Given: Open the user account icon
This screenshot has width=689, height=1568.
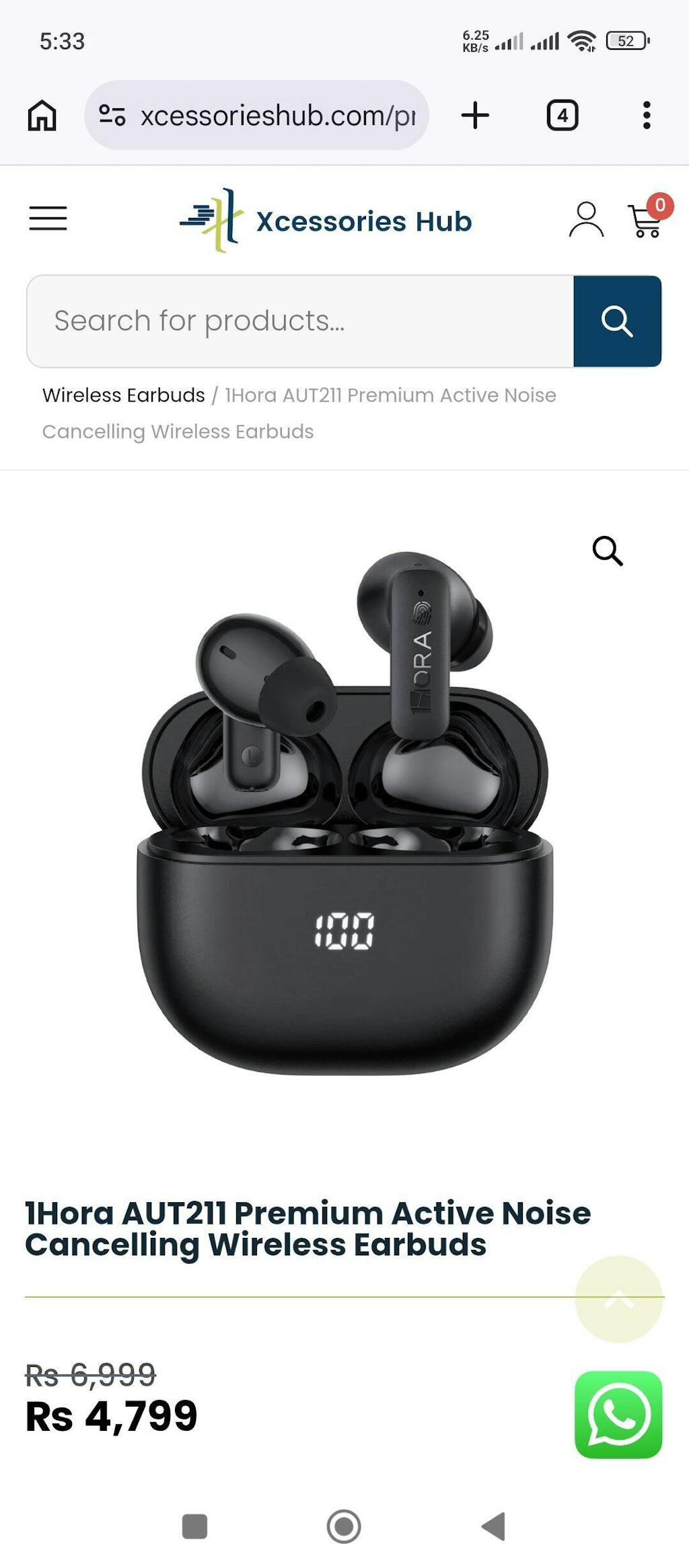Looking at the screenshot, I should tap(586, 220).
